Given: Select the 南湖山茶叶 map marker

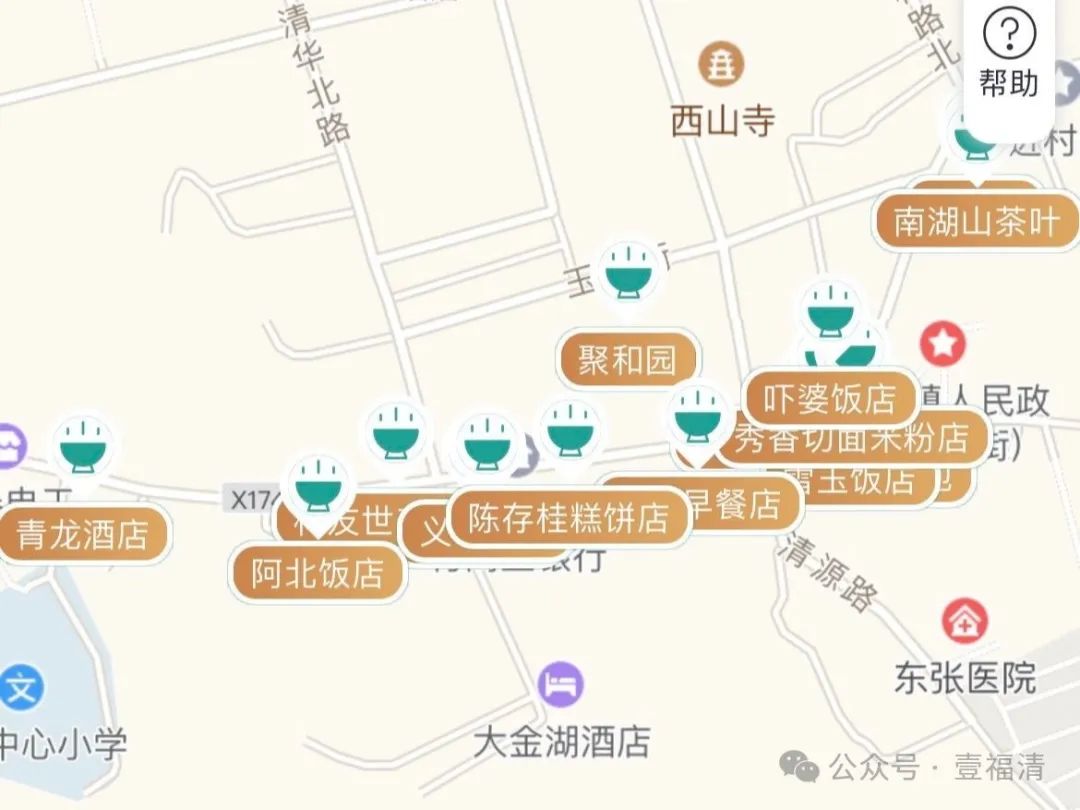Looking at the screenshot, I should [976, 222].
